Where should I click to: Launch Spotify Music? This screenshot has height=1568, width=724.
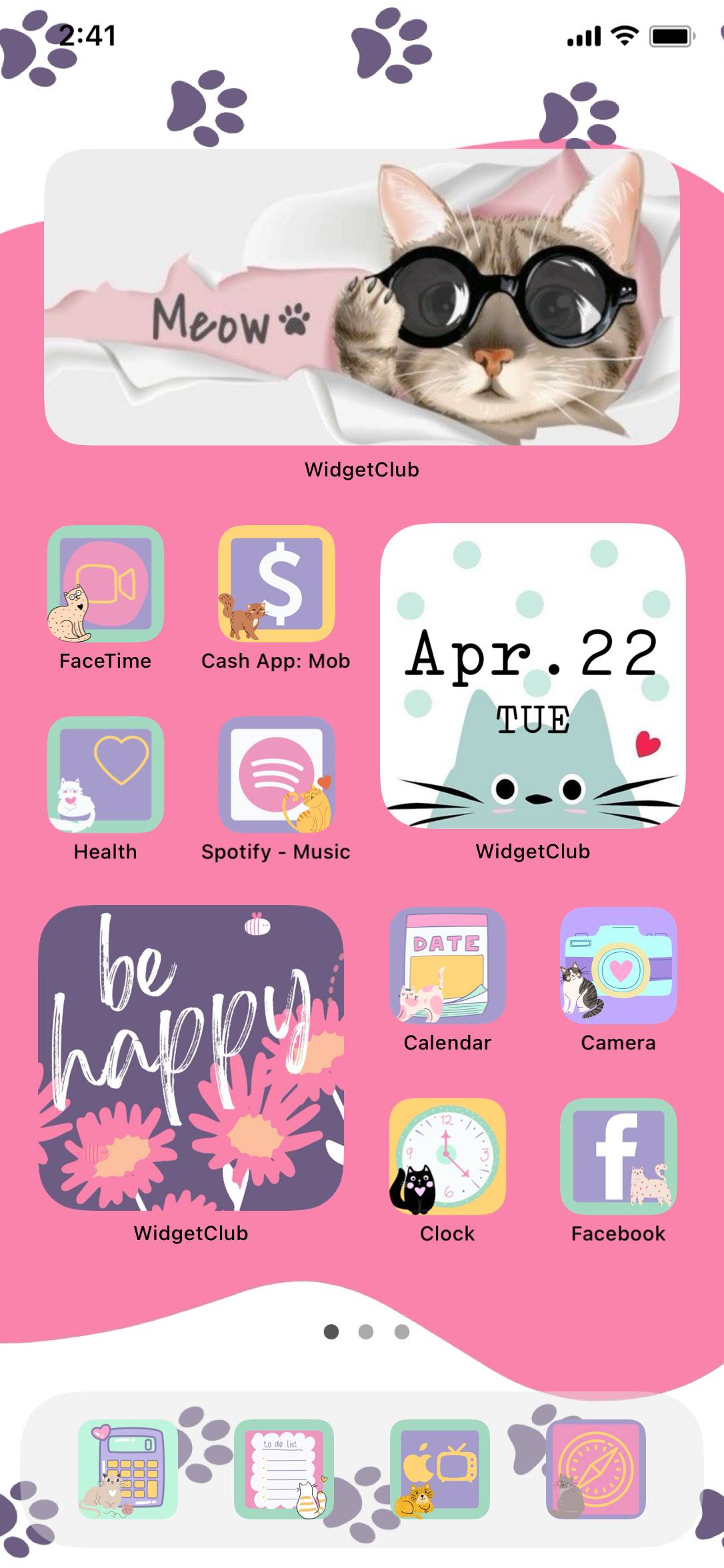coord(276,774)
